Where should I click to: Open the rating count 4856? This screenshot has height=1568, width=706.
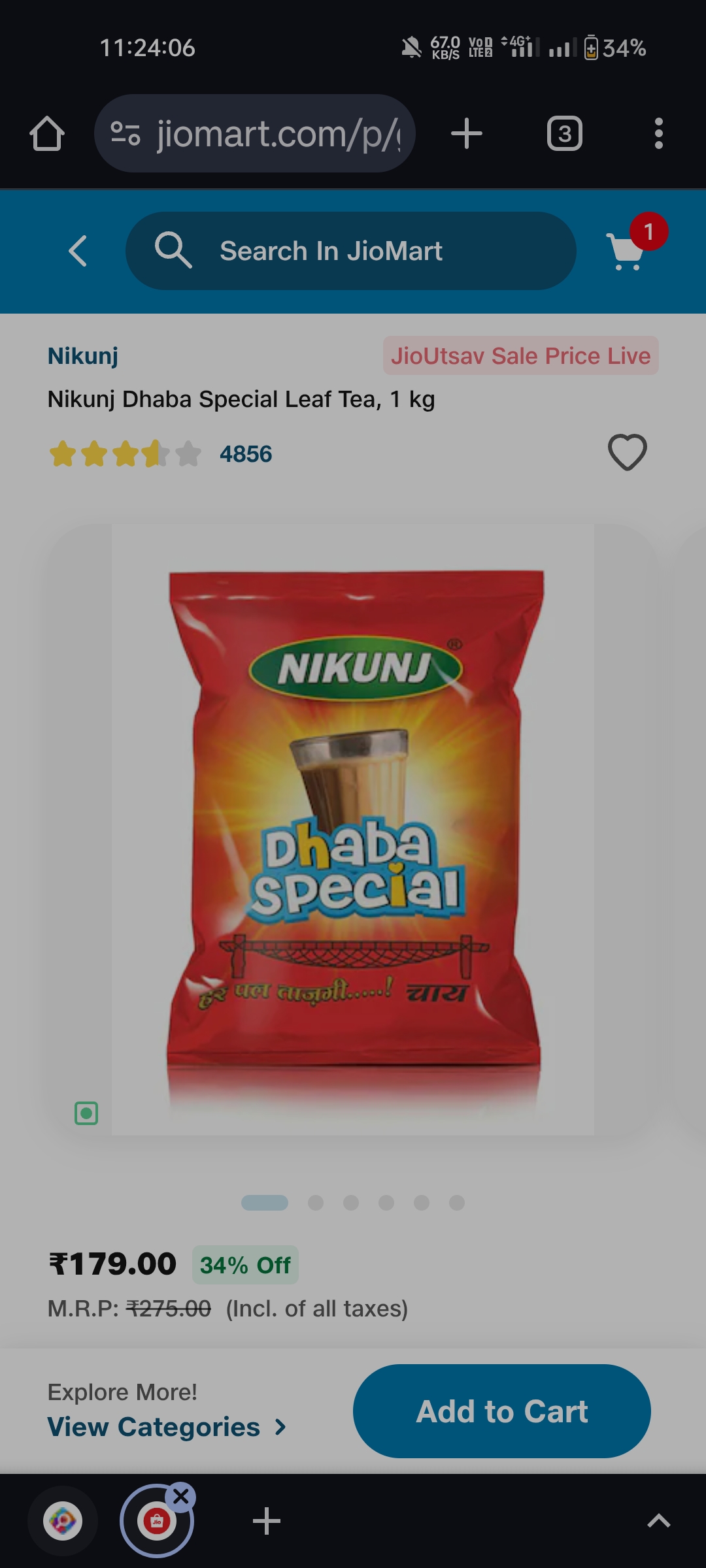(x=245, y=454)
